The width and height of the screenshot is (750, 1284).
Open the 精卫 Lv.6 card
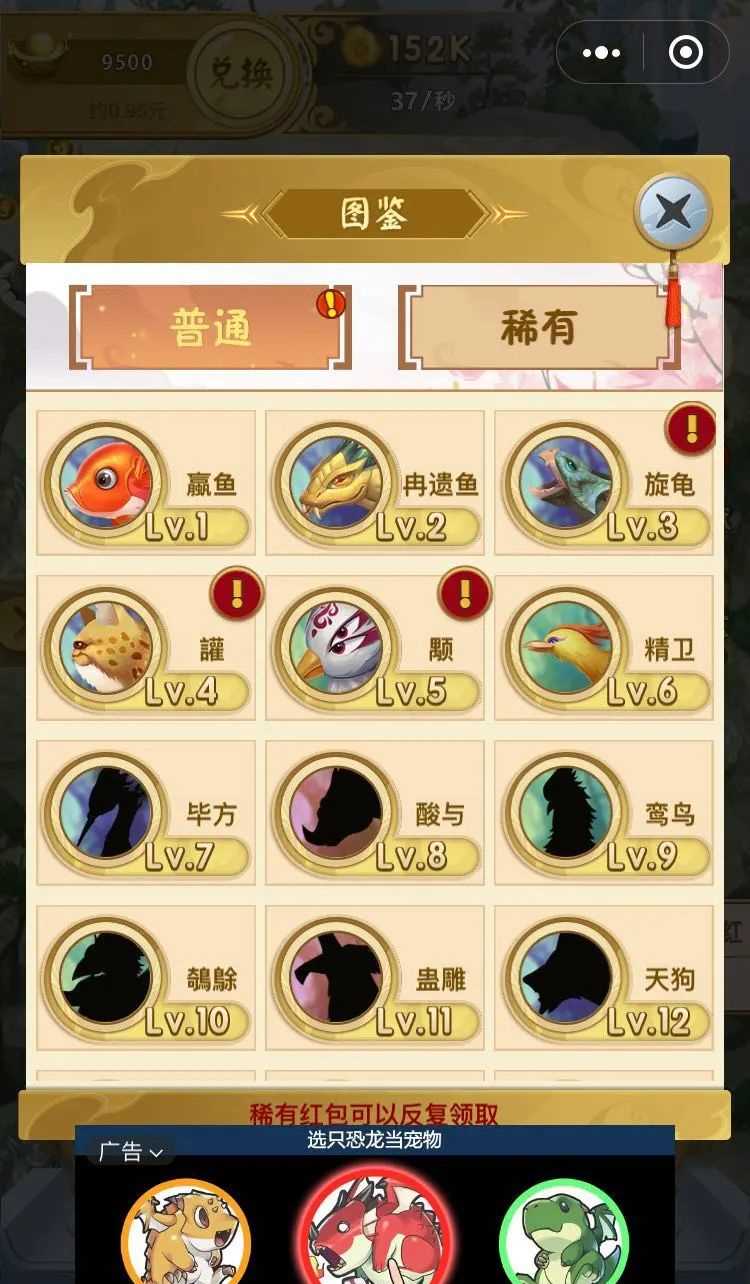604,648
